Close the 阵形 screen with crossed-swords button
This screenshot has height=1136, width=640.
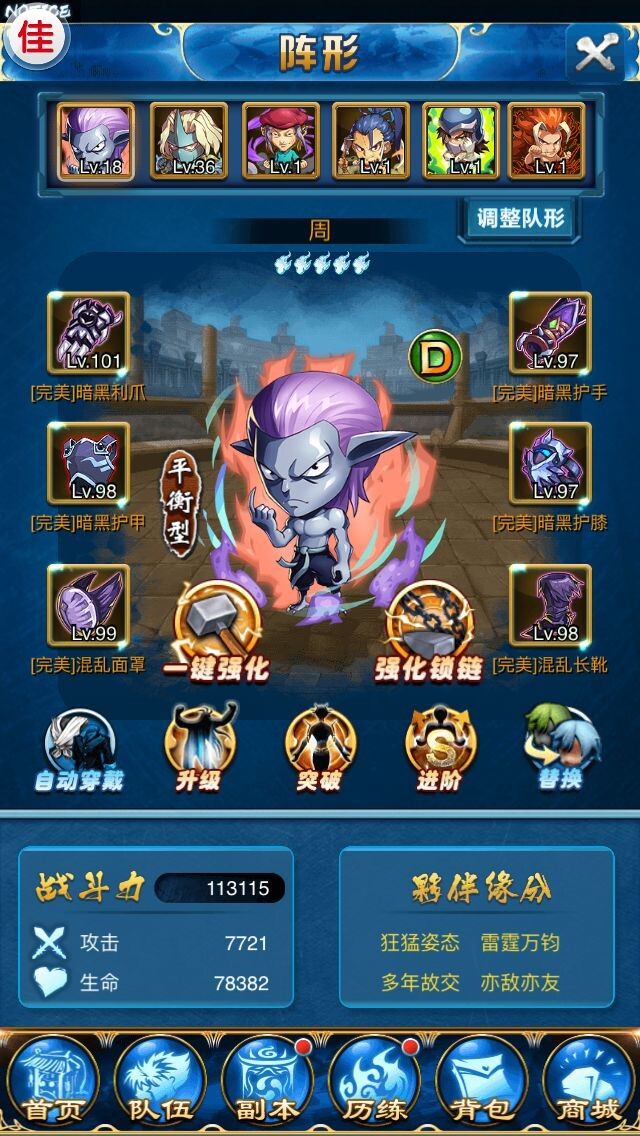tap(595, 52)
